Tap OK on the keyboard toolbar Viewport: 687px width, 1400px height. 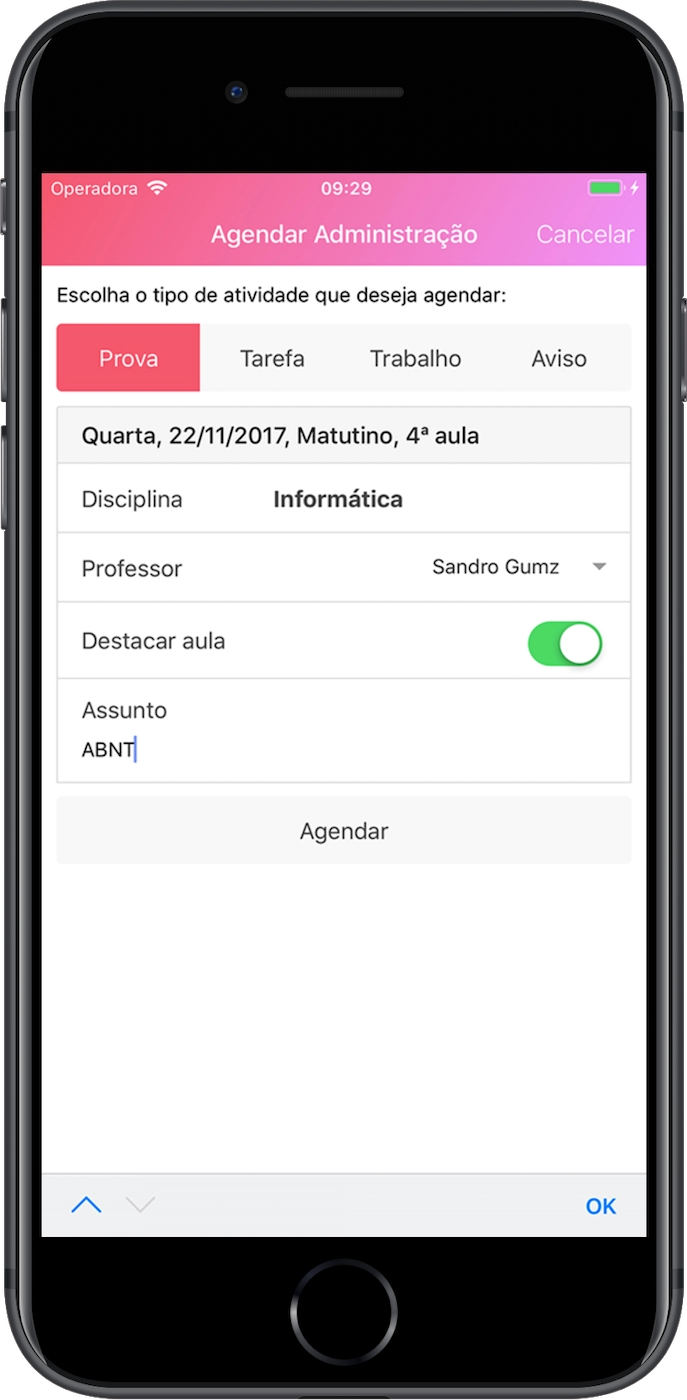pyautogui.click(x=601, y=1206)
